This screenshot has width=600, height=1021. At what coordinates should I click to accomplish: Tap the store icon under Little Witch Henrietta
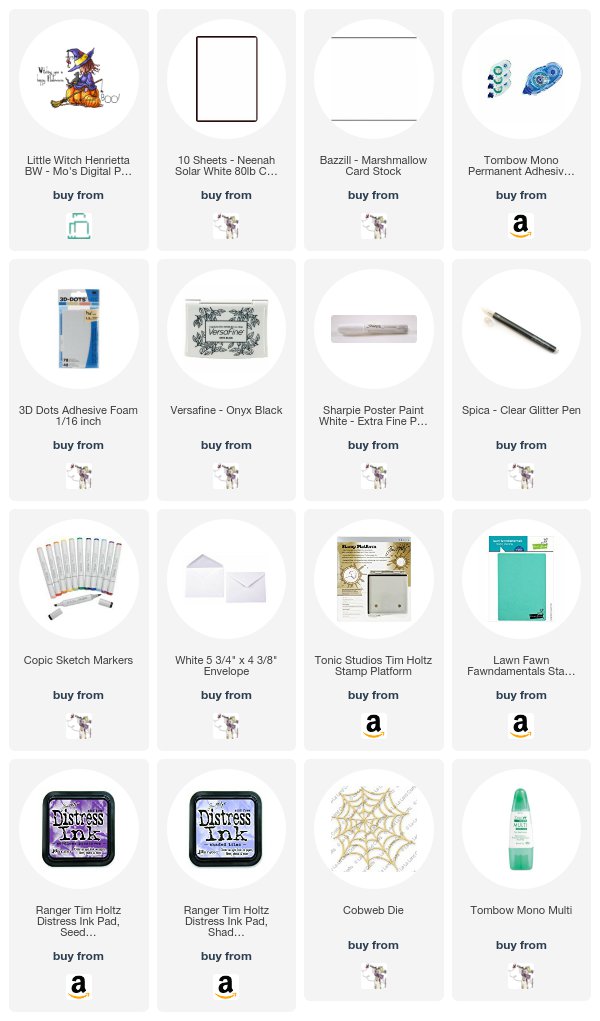pos(78,226)
